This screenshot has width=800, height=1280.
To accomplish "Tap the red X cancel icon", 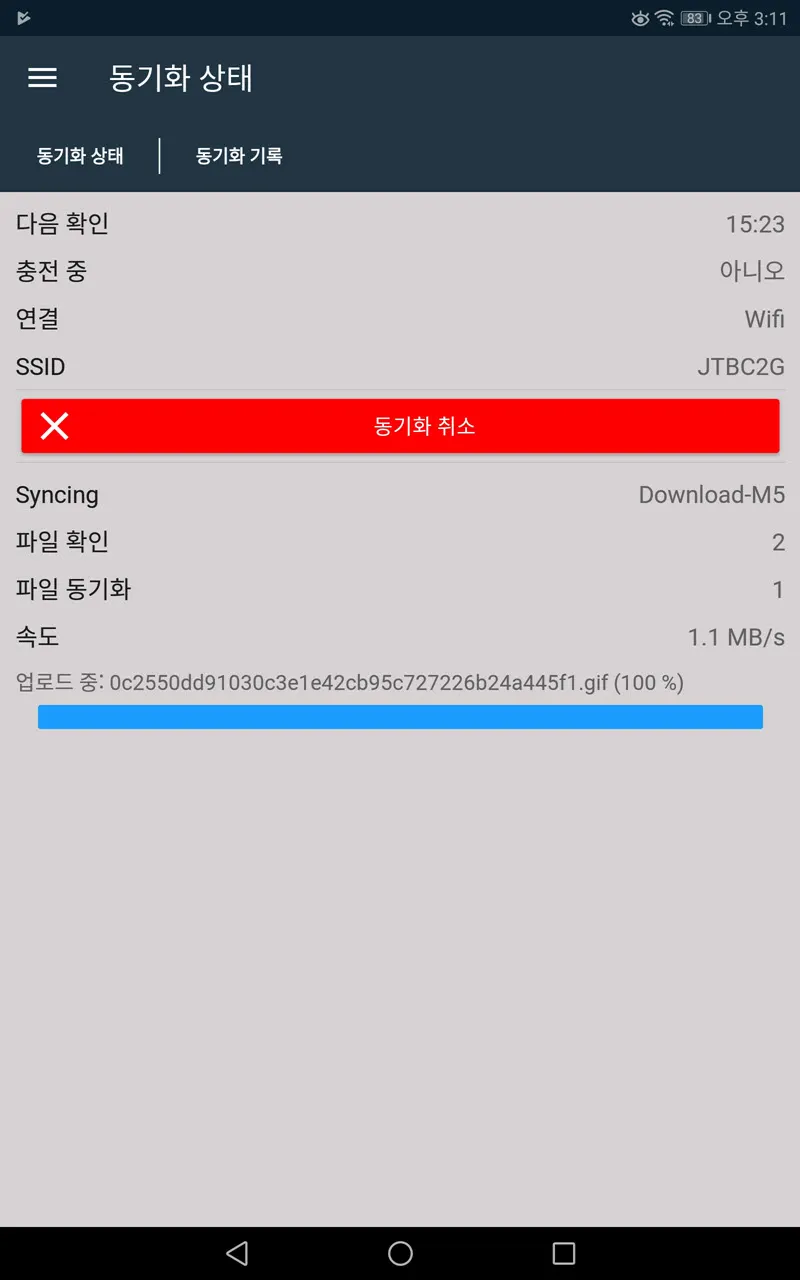I will point(53,425).
